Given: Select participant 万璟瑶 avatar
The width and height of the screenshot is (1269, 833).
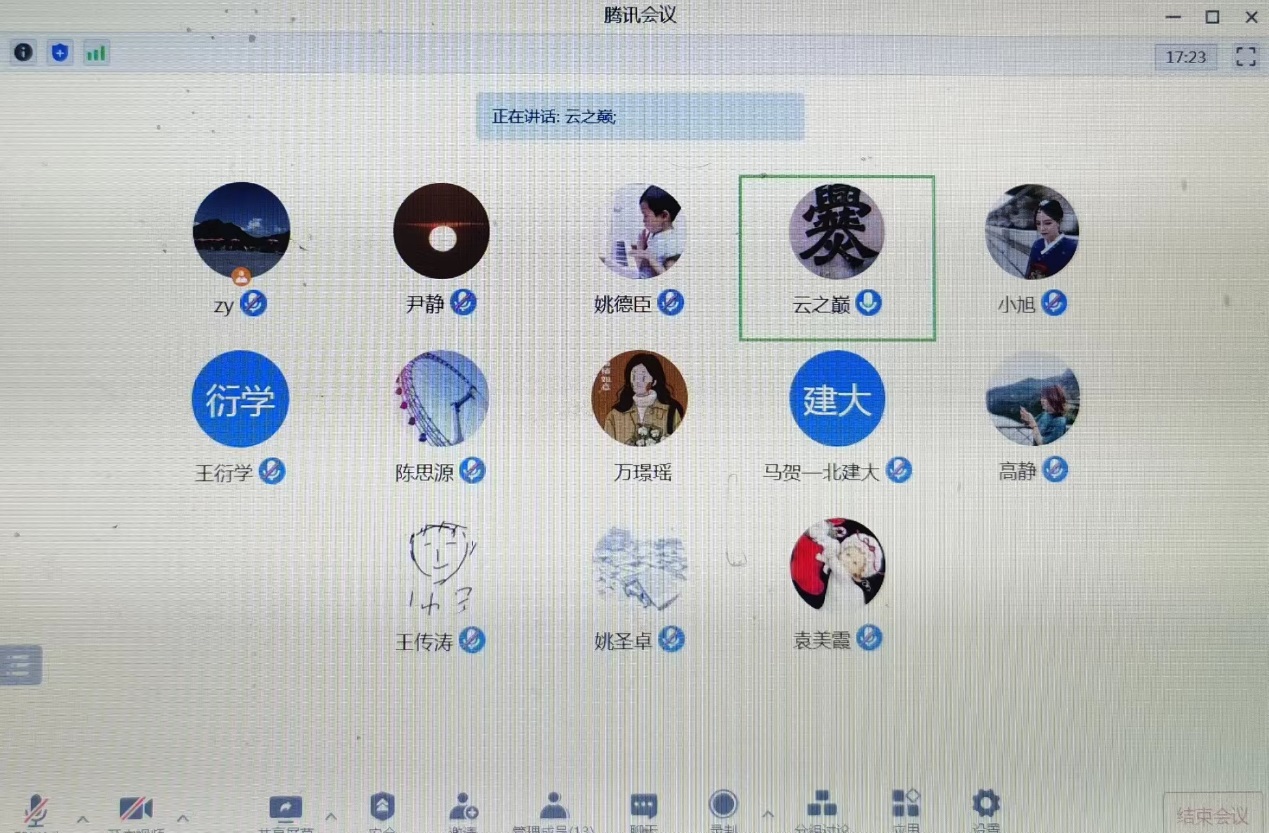Looking at the screenshot, I should coord(640,398).
